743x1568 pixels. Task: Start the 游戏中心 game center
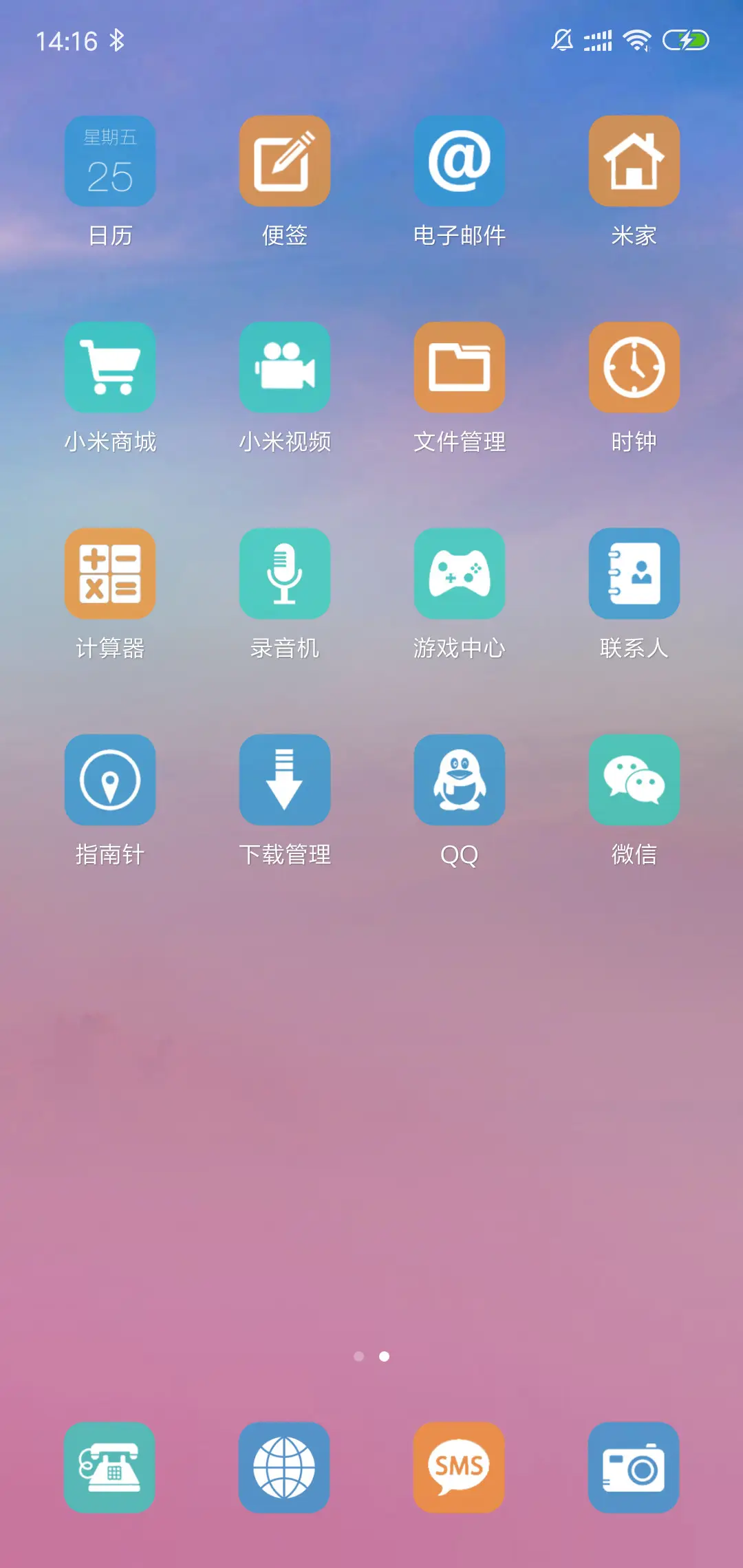pos(459,574)
